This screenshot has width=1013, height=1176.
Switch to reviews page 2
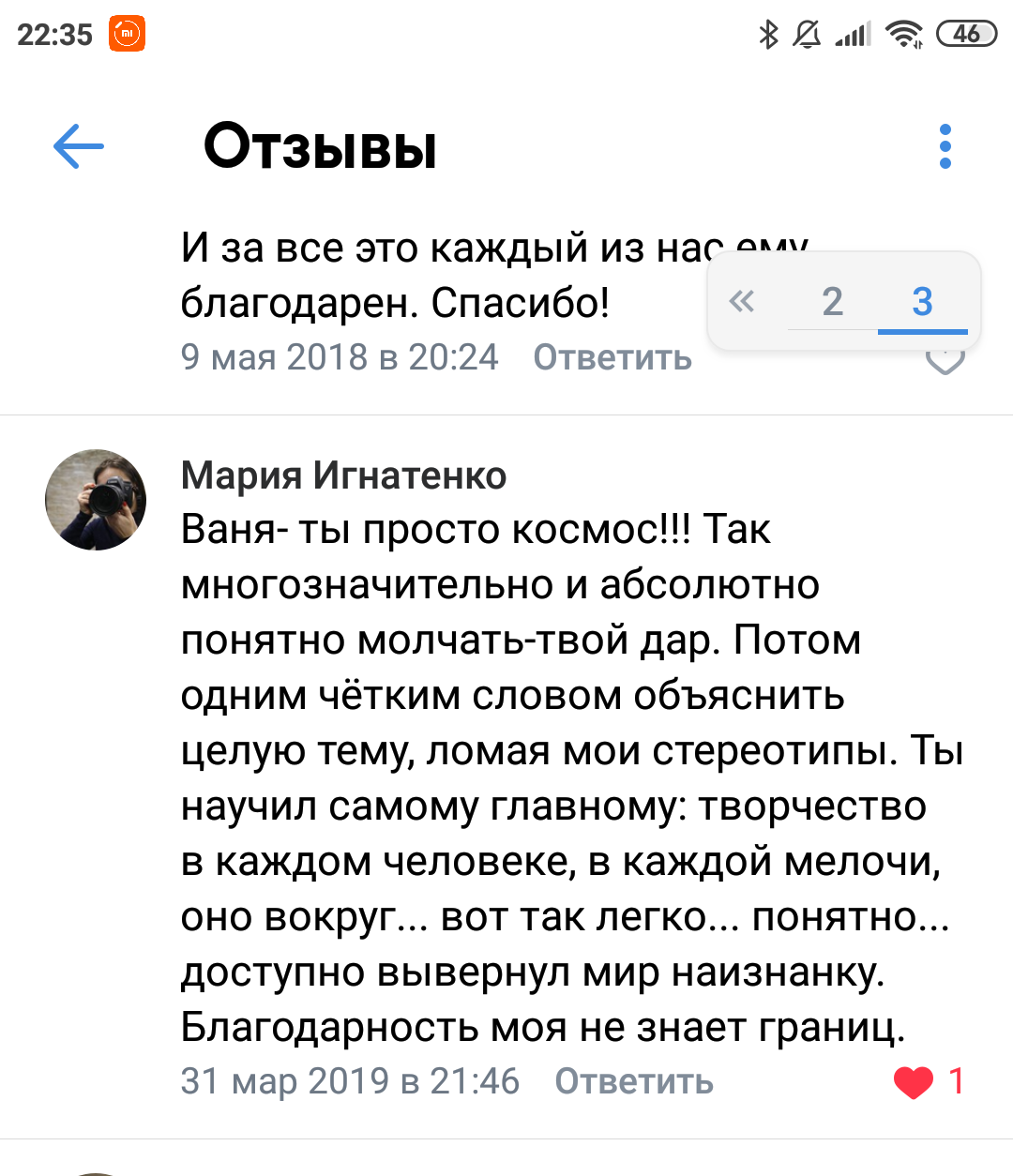831,301
